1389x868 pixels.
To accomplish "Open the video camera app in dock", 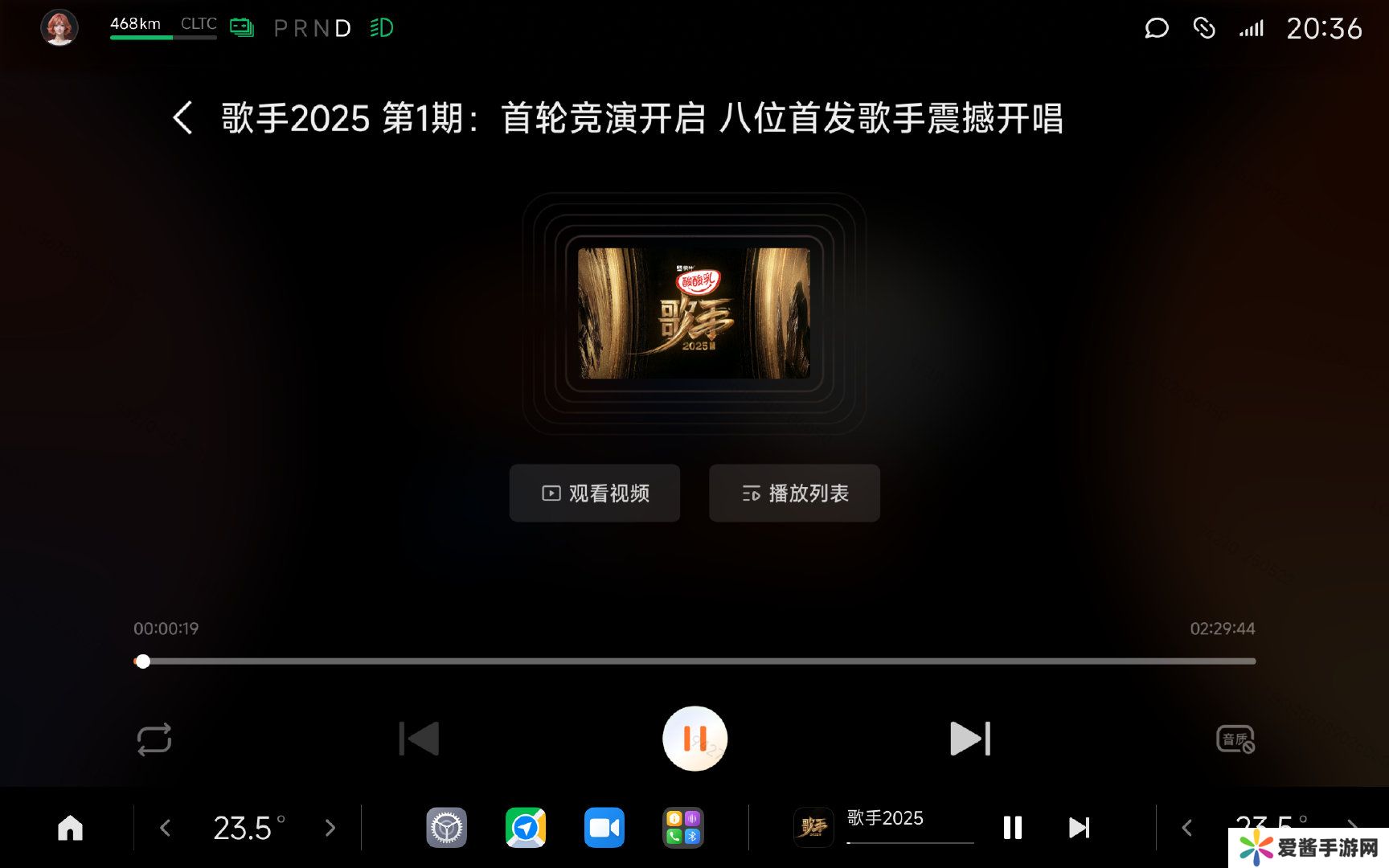I will tap(604, 827).
